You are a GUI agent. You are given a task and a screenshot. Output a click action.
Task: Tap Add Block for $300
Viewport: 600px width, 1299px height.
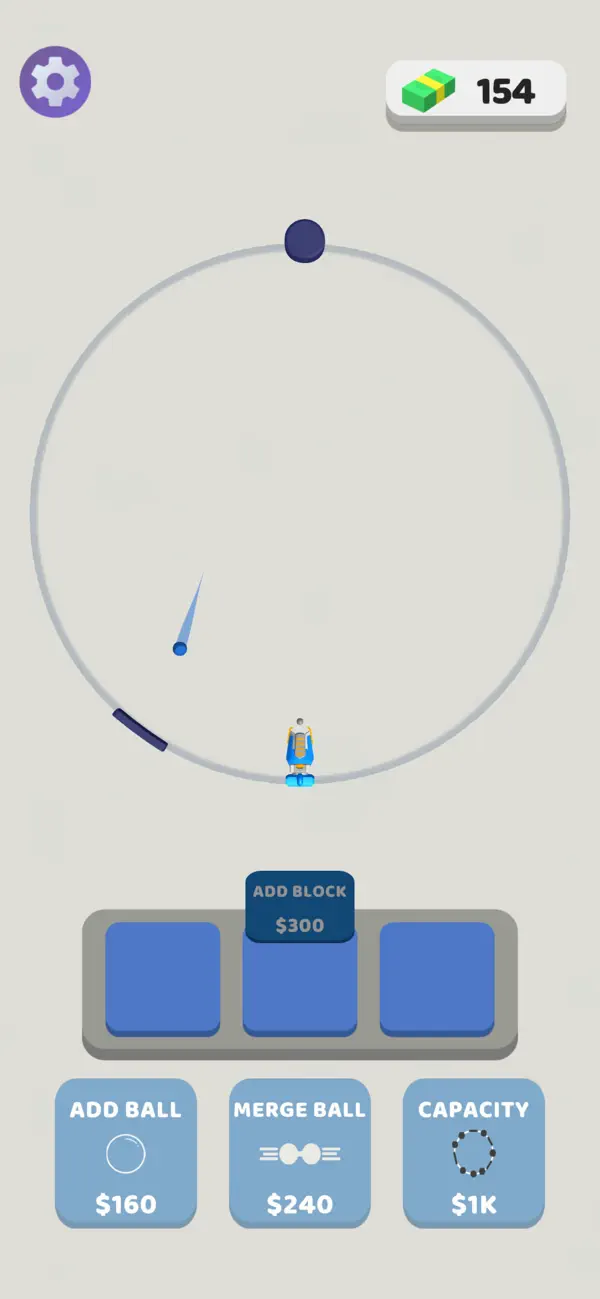[300, 907]
